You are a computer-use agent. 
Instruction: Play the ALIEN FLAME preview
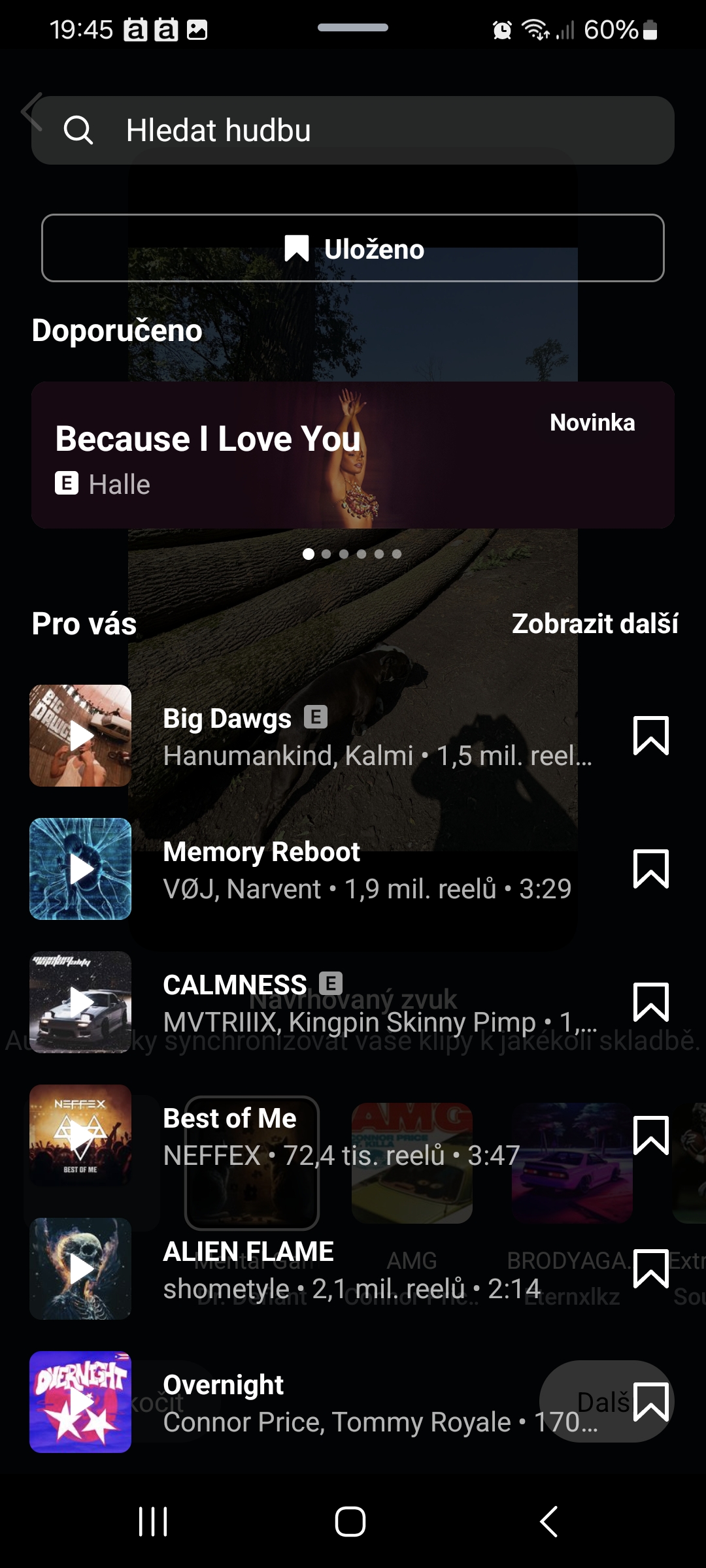coord(80,1269)
